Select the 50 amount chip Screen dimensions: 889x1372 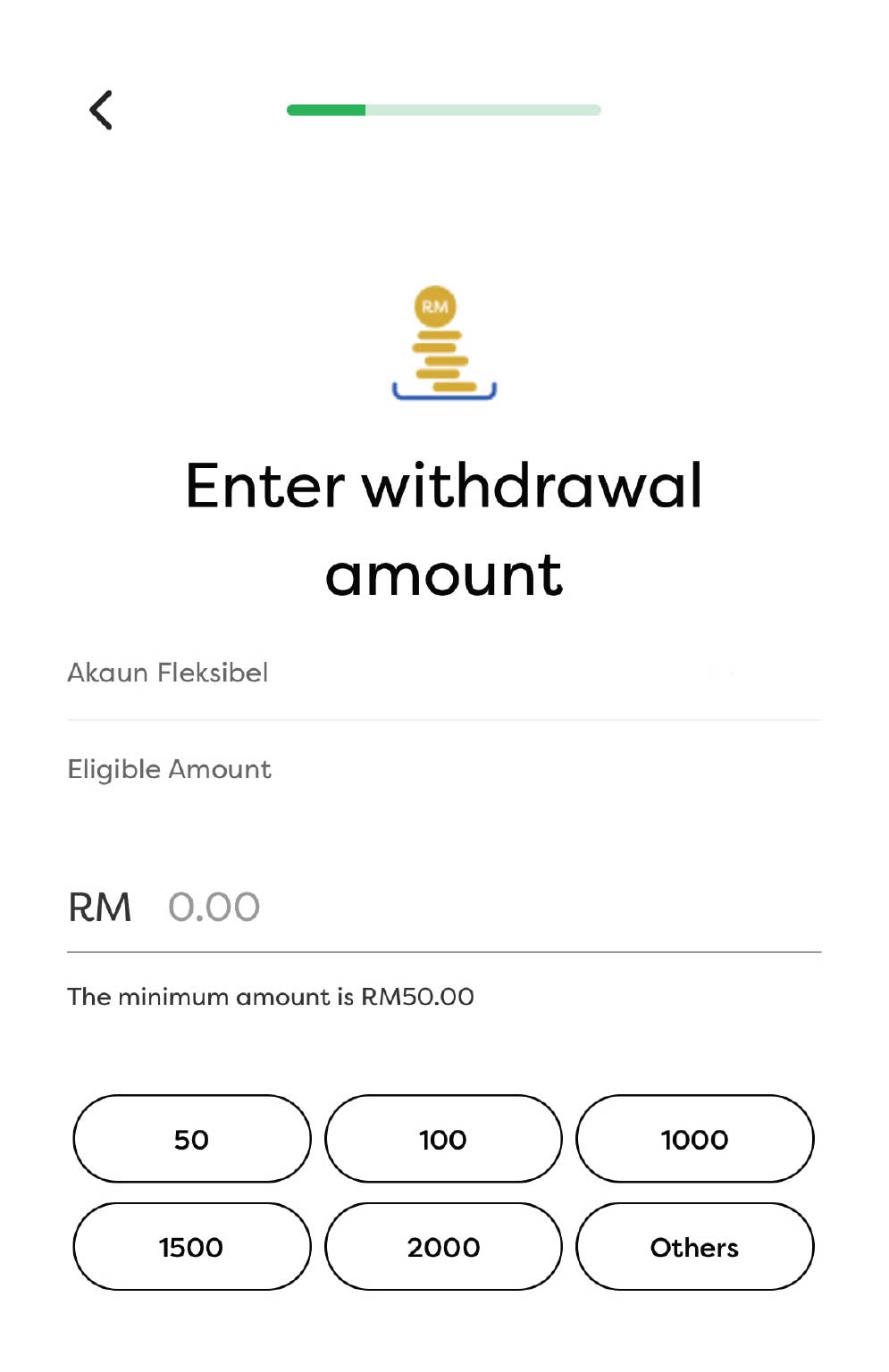tap(190, 1139)
